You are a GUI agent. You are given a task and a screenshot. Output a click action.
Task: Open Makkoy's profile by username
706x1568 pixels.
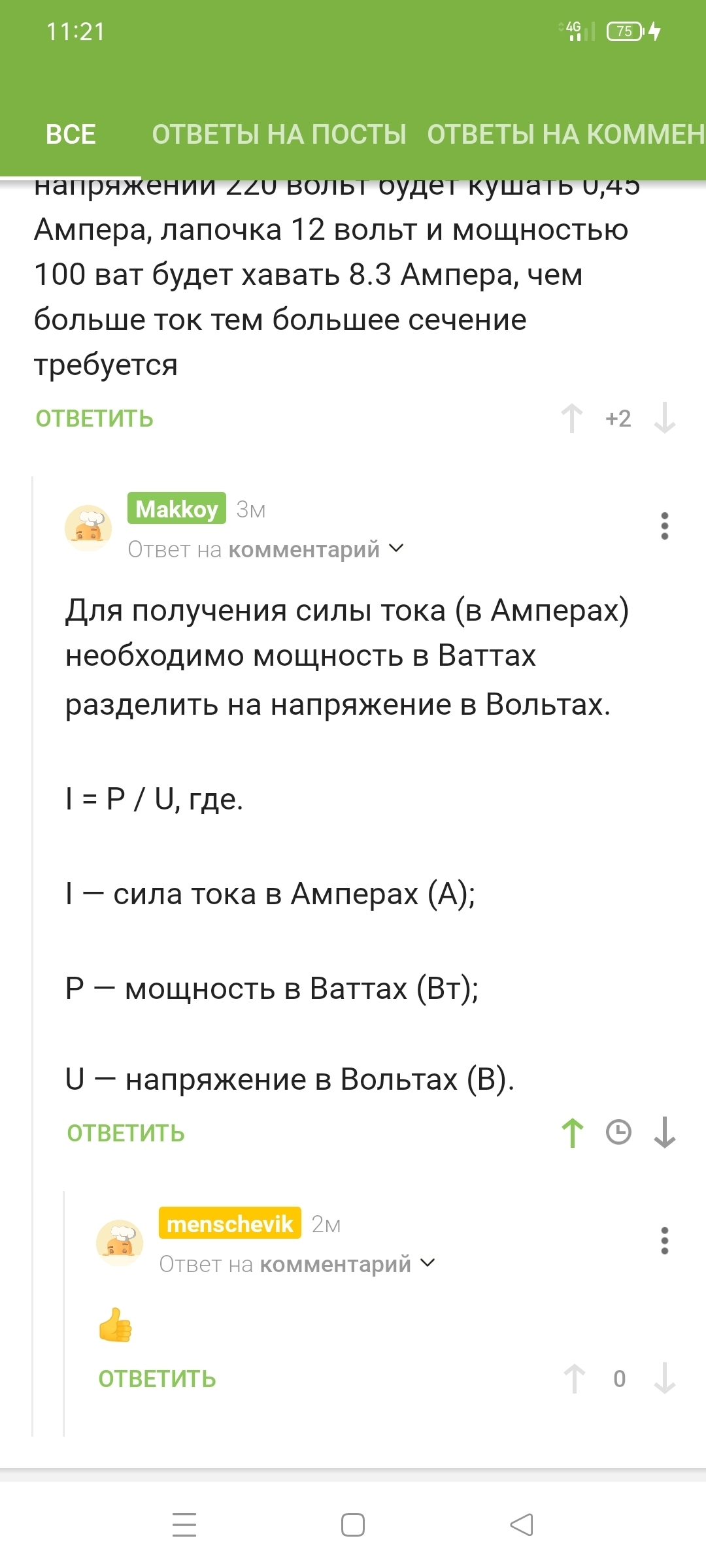click(x=176, y=509)
